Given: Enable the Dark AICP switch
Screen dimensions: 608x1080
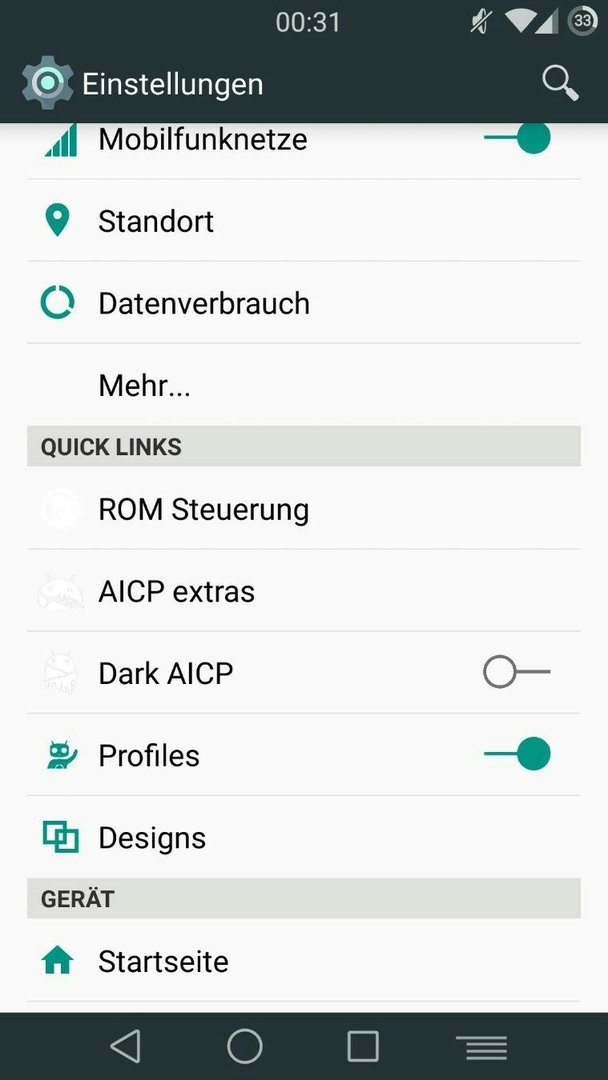Looking at the screenshot, I should pos(517,672).
